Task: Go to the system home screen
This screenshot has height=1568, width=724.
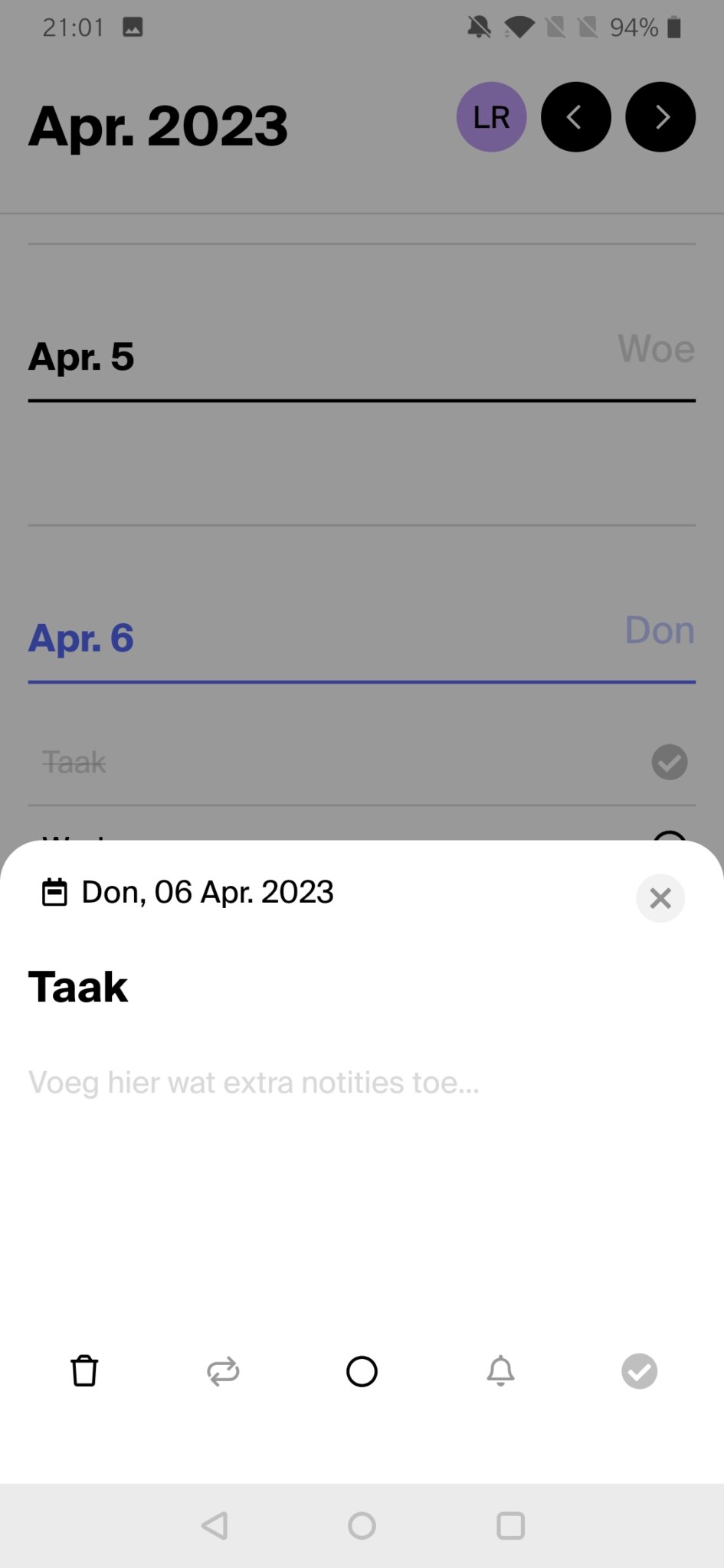Action: pyautogui.click(x=362, y=1525)
